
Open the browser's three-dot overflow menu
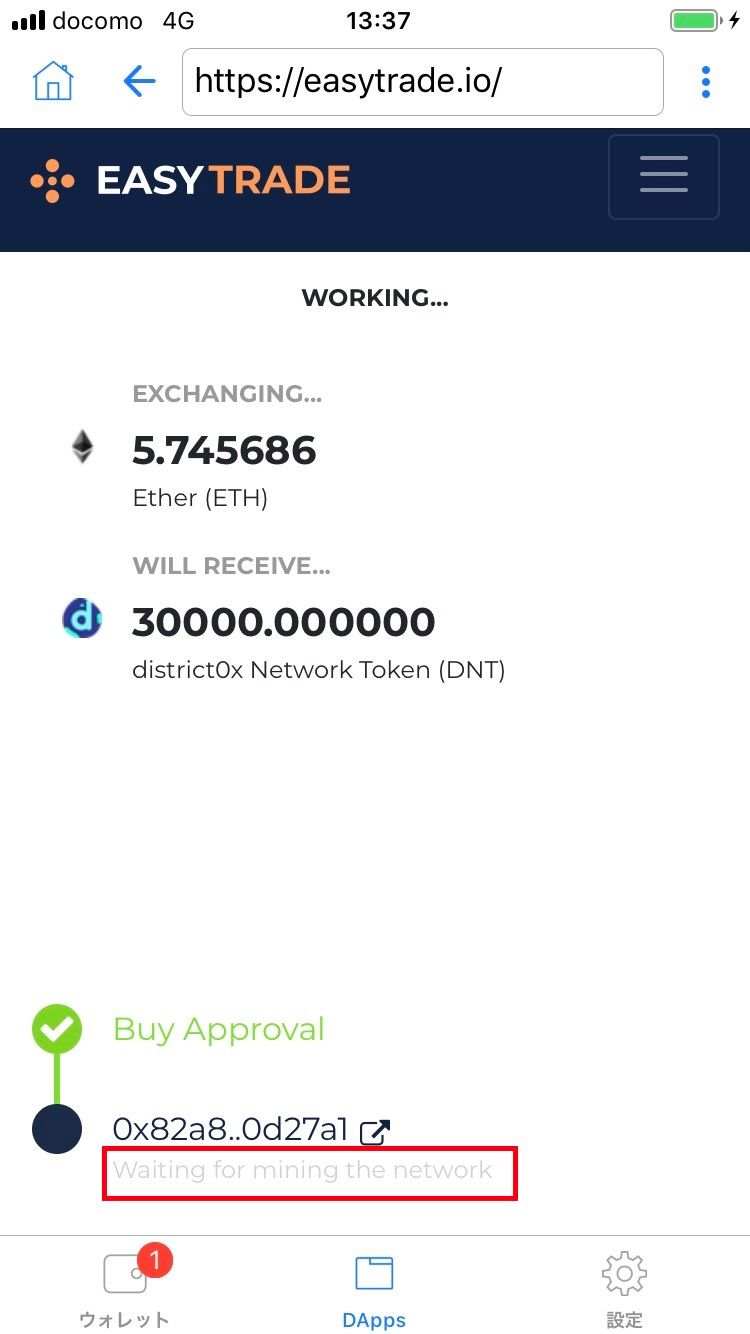(x=706, y=82)
